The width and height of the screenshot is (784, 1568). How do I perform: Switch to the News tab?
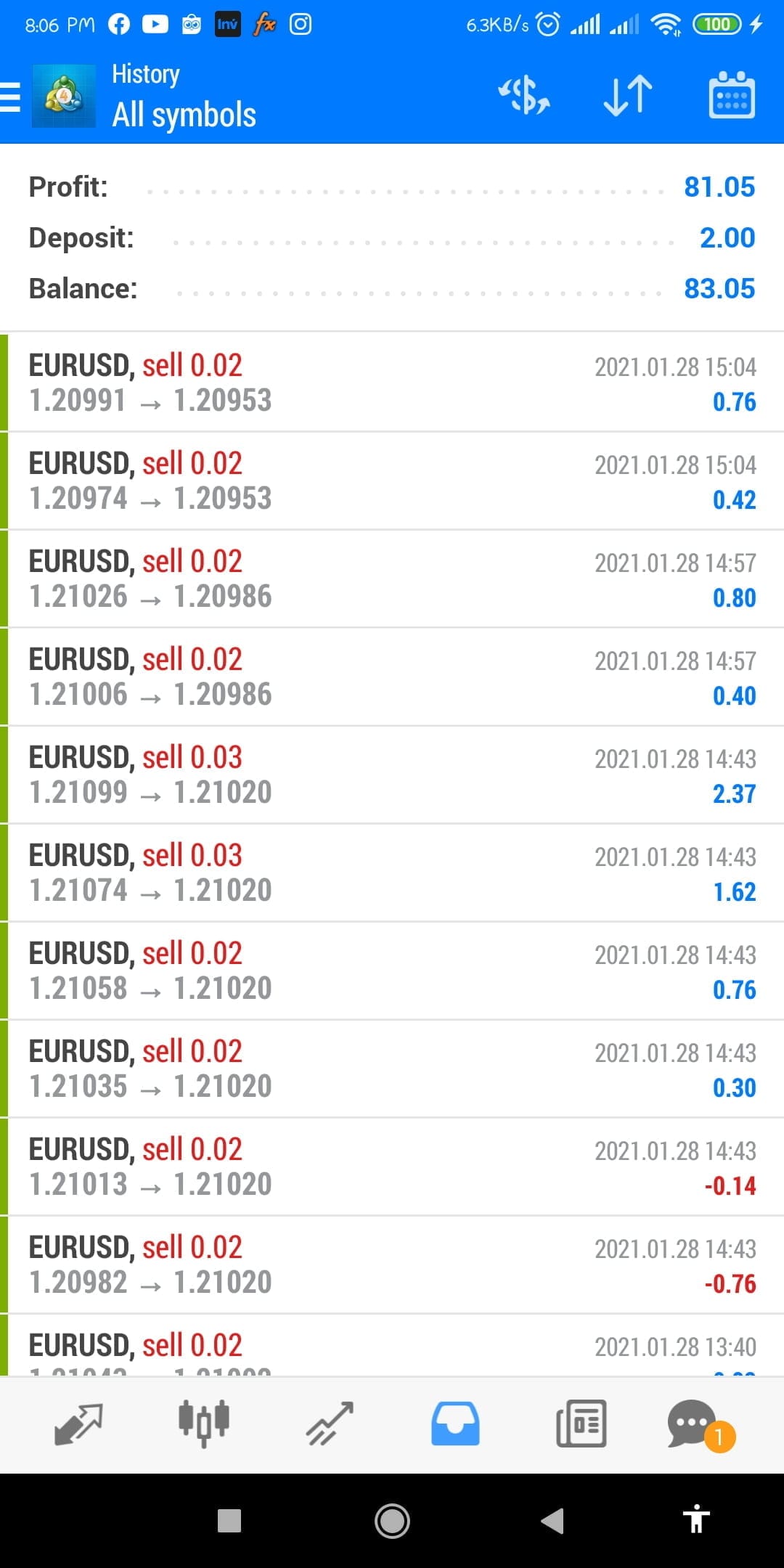(x=581, y=1424)
